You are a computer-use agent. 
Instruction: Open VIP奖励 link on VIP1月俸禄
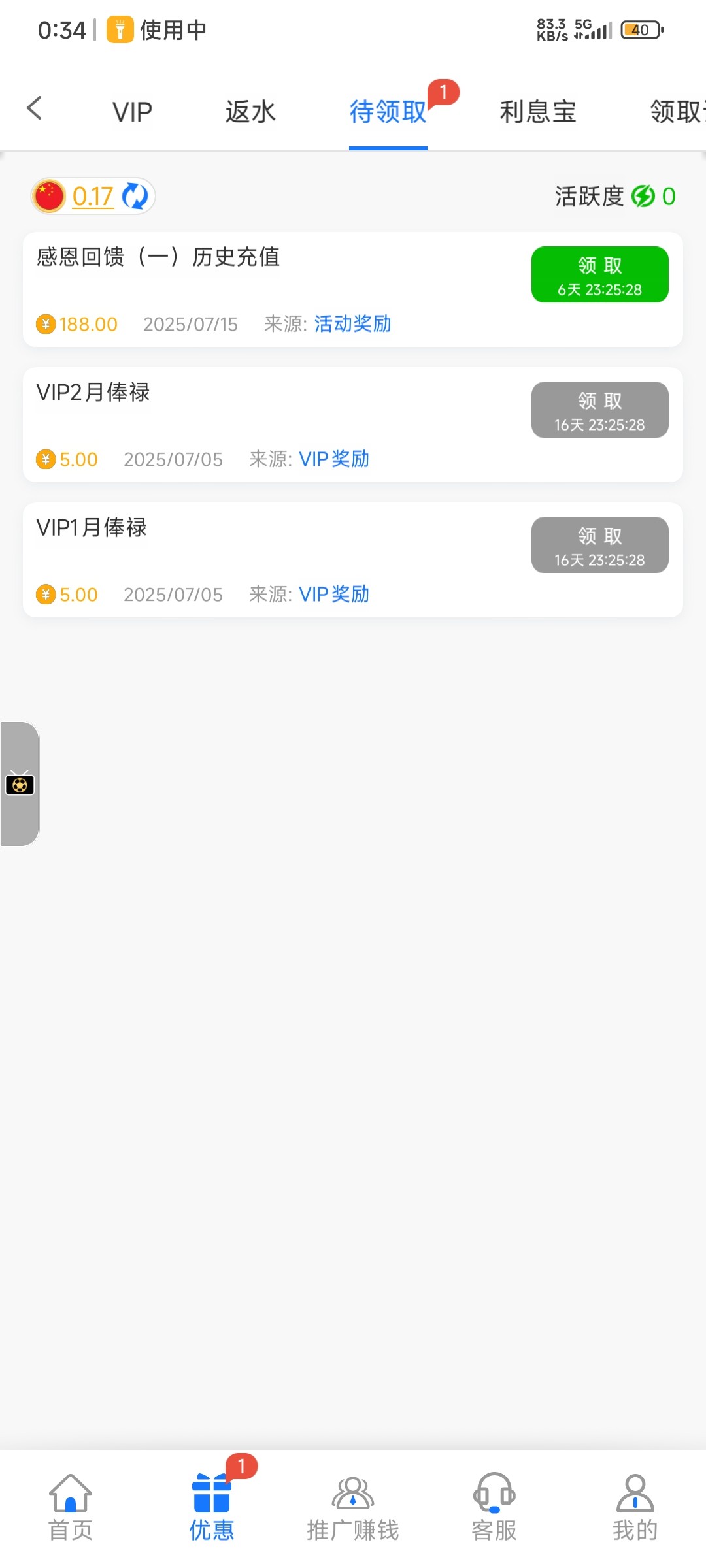[334, 595]
